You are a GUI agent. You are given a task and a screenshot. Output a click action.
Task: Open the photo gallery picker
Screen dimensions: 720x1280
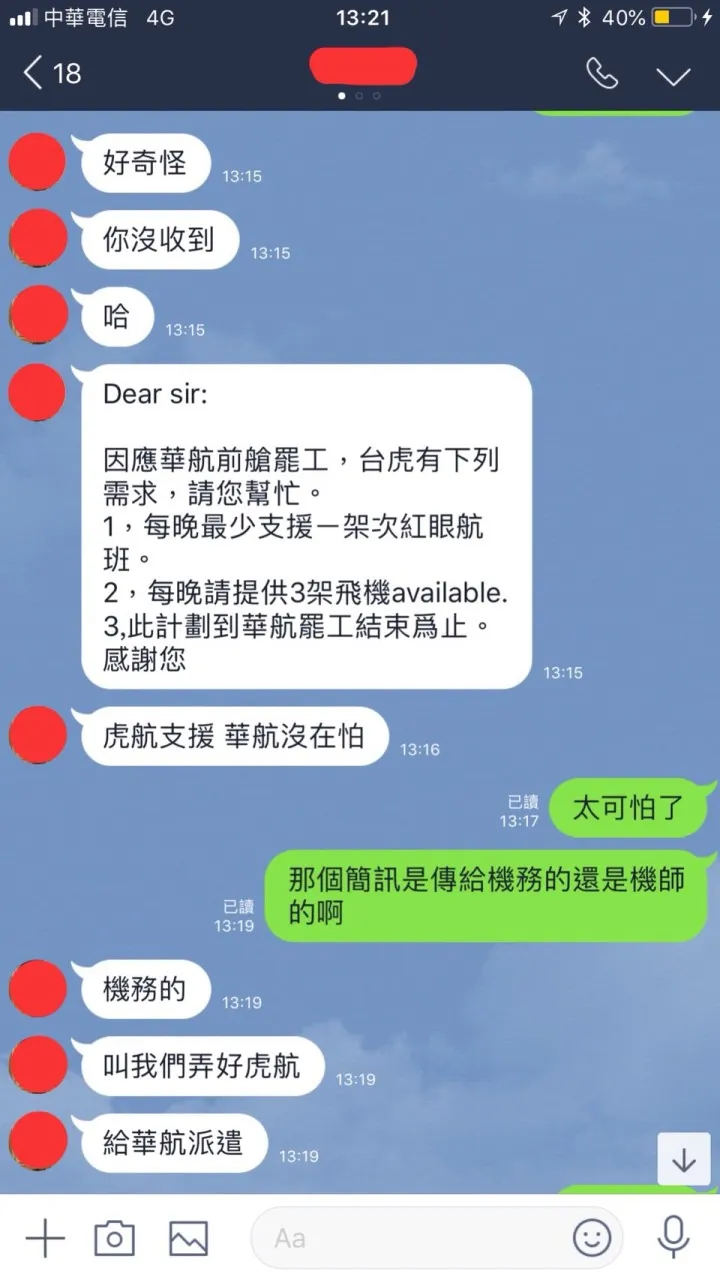tap(188, 1238)
